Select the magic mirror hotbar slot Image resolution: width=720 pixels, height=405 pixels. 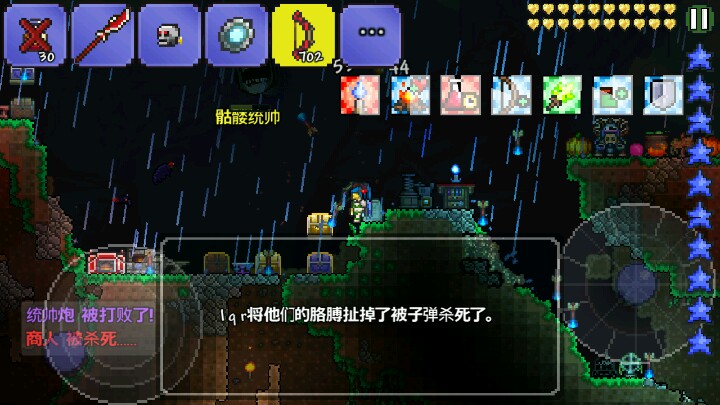236,35
